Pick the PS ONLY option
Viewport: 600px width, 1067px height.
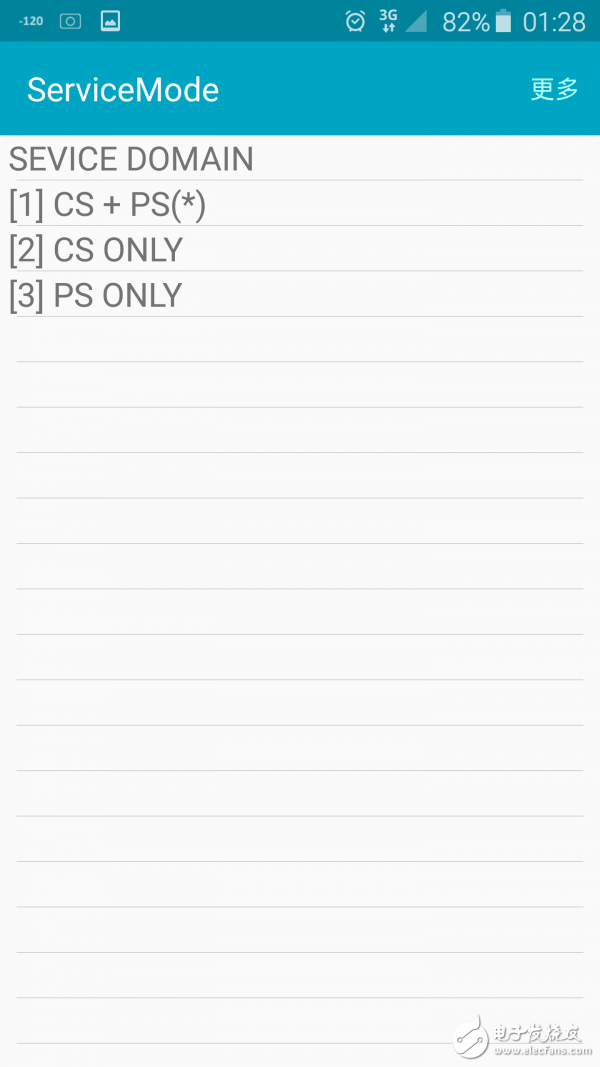click(96, 295)
